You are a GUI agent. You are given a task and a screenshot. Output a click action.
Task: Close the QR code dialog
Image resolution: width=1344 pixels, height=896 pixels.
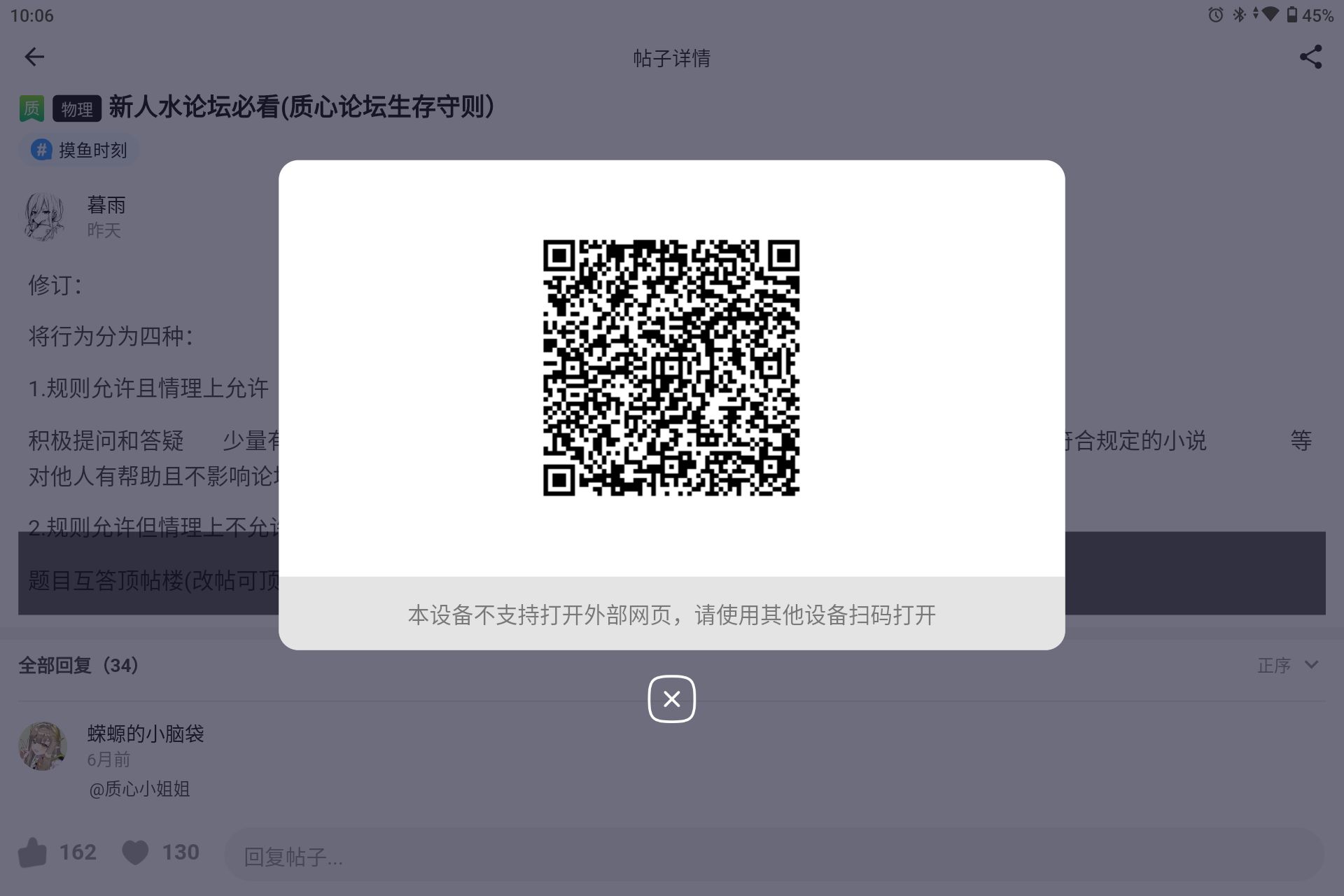671,699
